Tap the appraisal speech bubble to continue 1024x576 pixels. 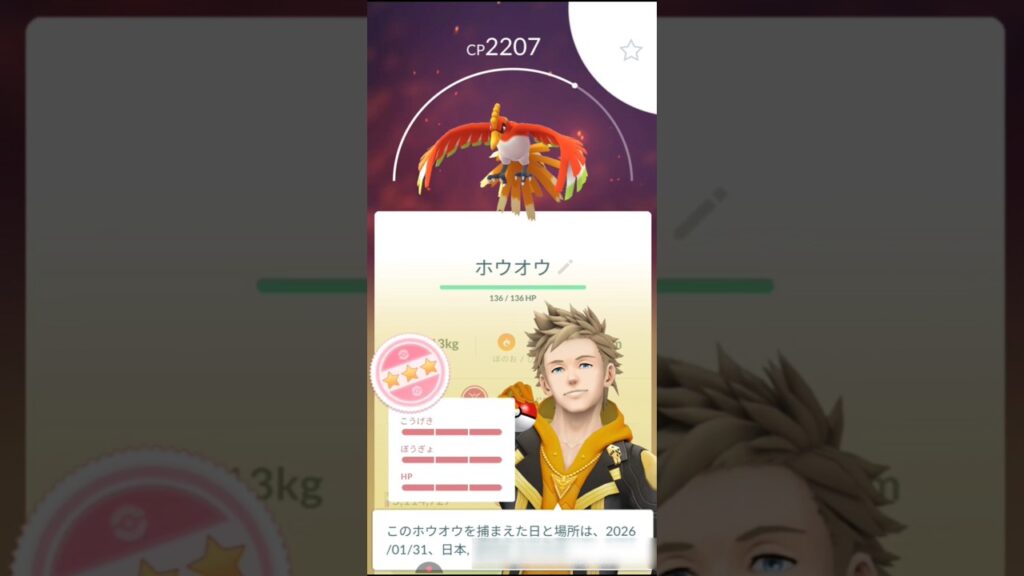tap(512, 540)
